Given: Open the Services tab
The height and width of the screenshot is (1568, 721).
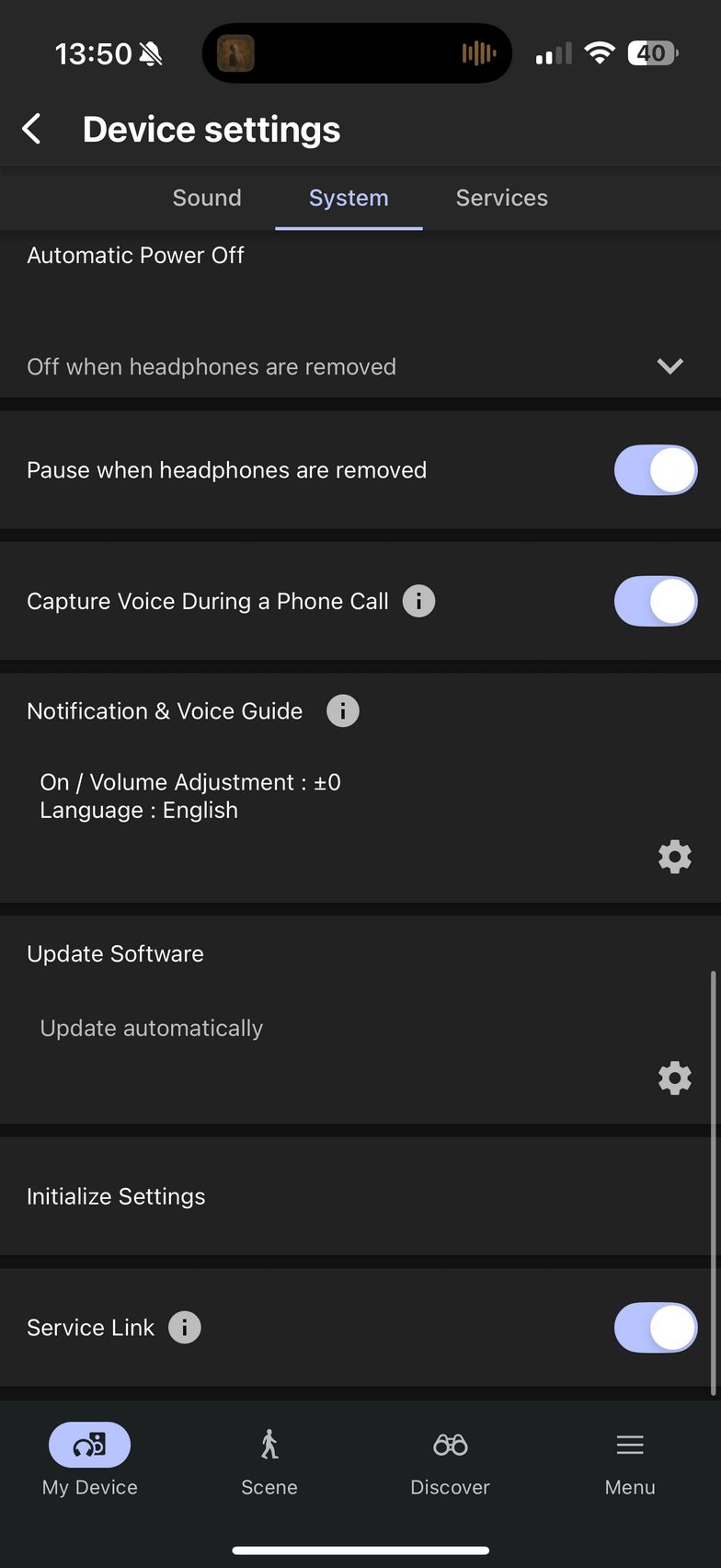Looking at the screenshot, I should click(502, 198).
